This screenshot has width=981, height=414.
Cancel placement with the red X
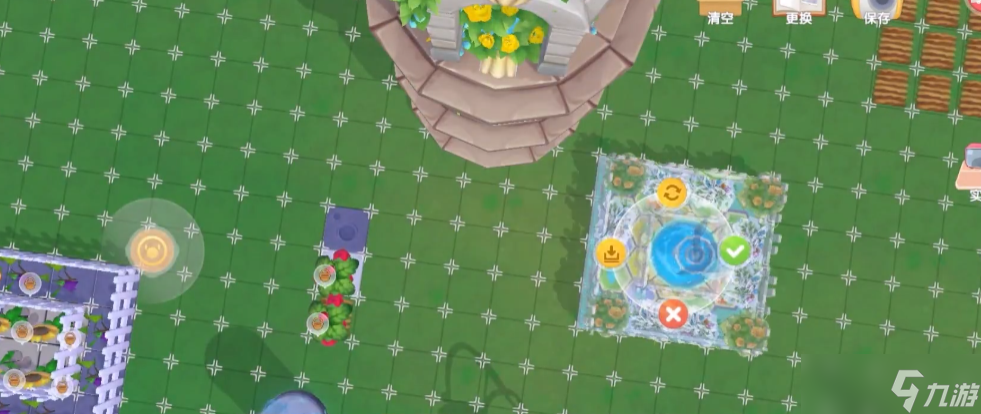pos(673,315)
